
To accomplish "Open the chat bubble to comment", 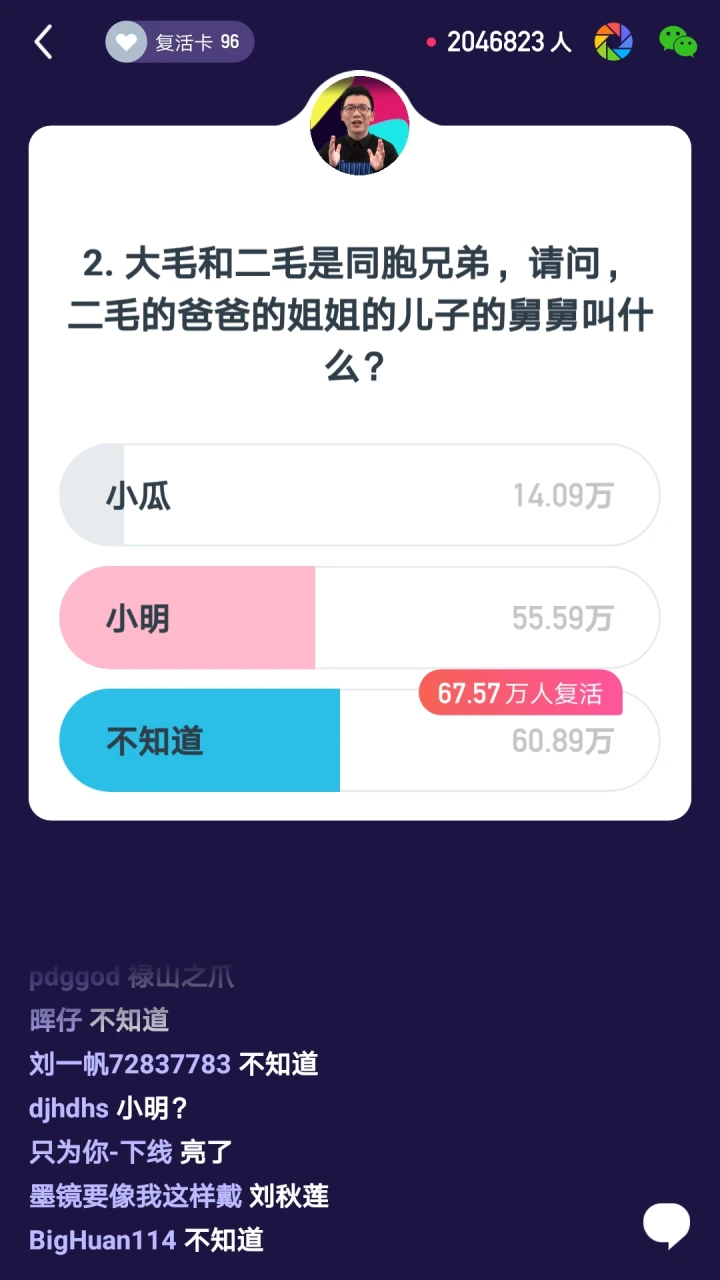I will pos(667,1224).
